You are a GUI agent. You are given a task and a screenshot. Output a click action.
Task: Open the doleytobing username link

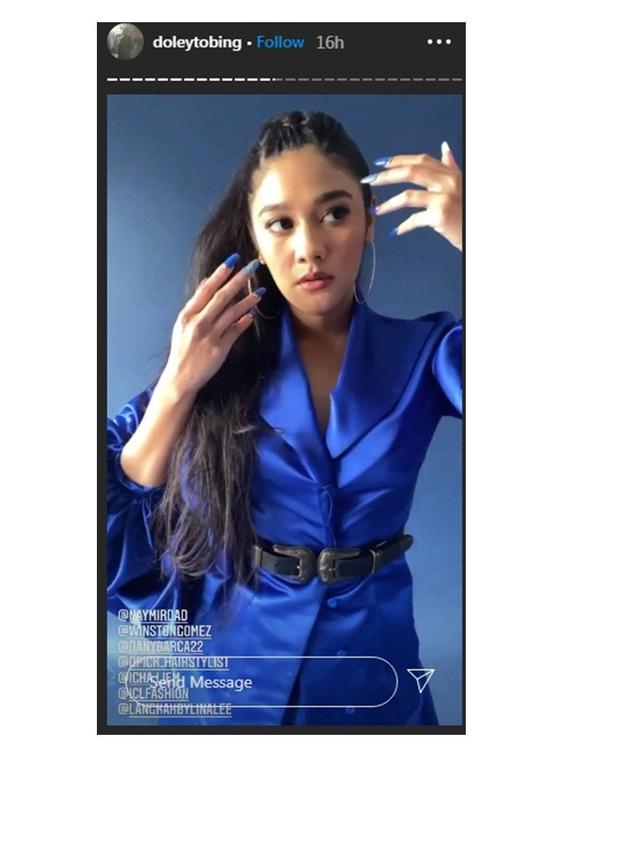point(196,42)
